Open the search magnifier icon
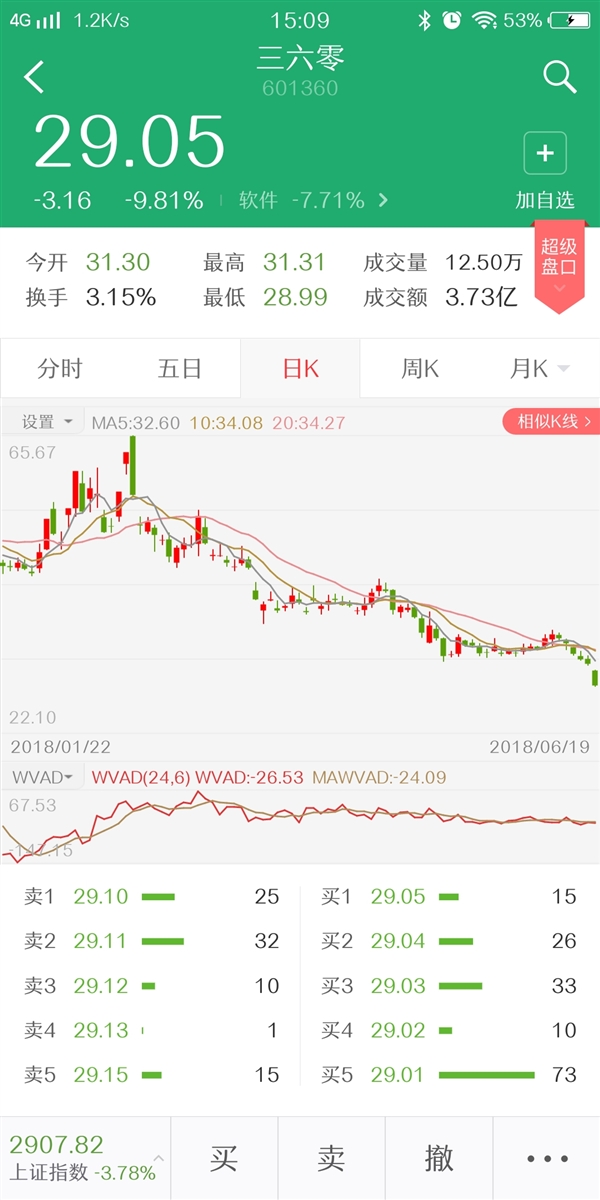The image size is (600, 1200). (559, 76)
